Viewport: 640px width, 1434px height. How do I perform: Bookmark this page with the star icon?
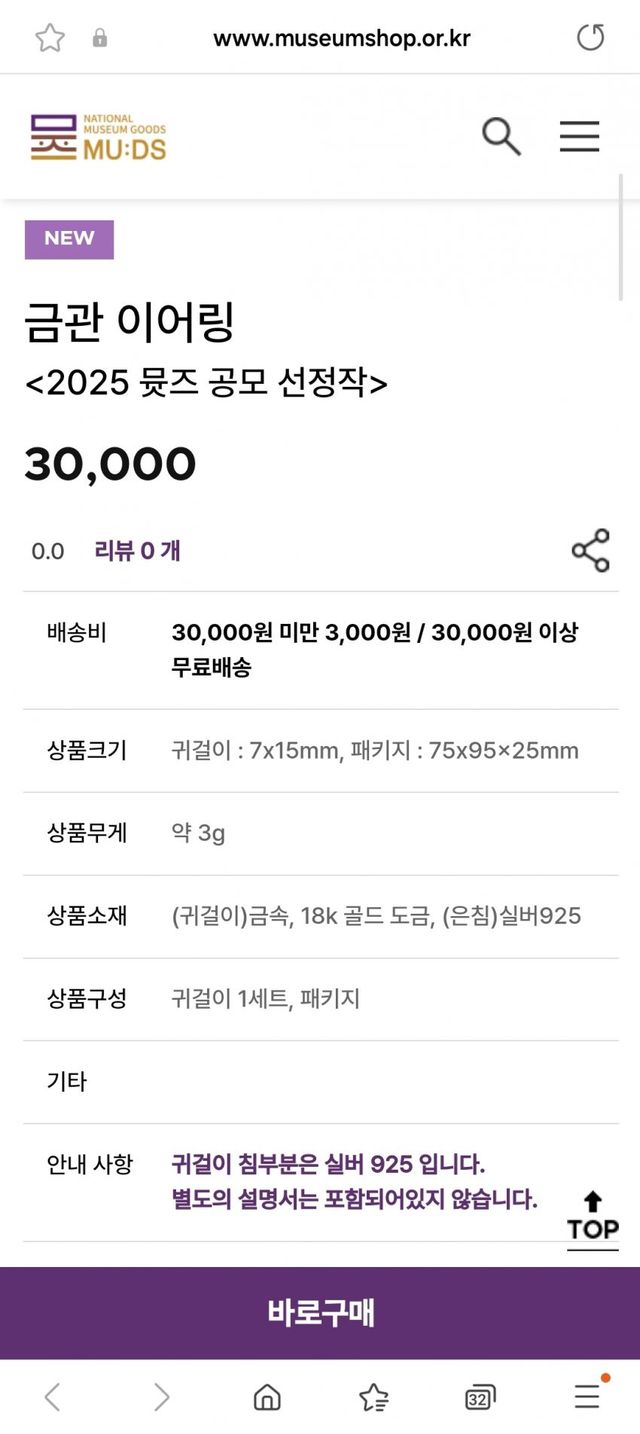coord(50,38)
